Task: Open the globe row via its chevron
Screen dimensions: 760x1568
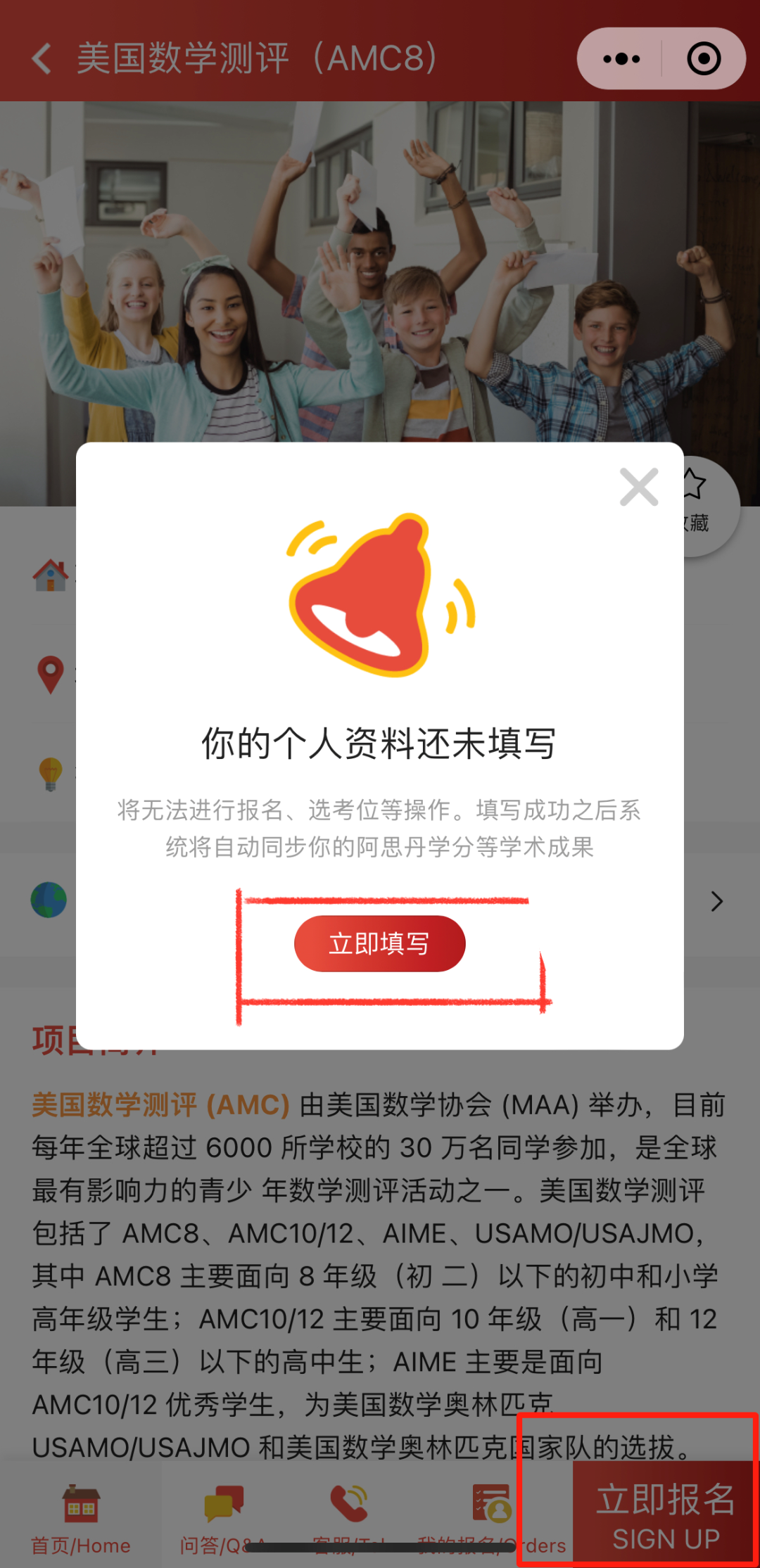Action: click(716, 901)
